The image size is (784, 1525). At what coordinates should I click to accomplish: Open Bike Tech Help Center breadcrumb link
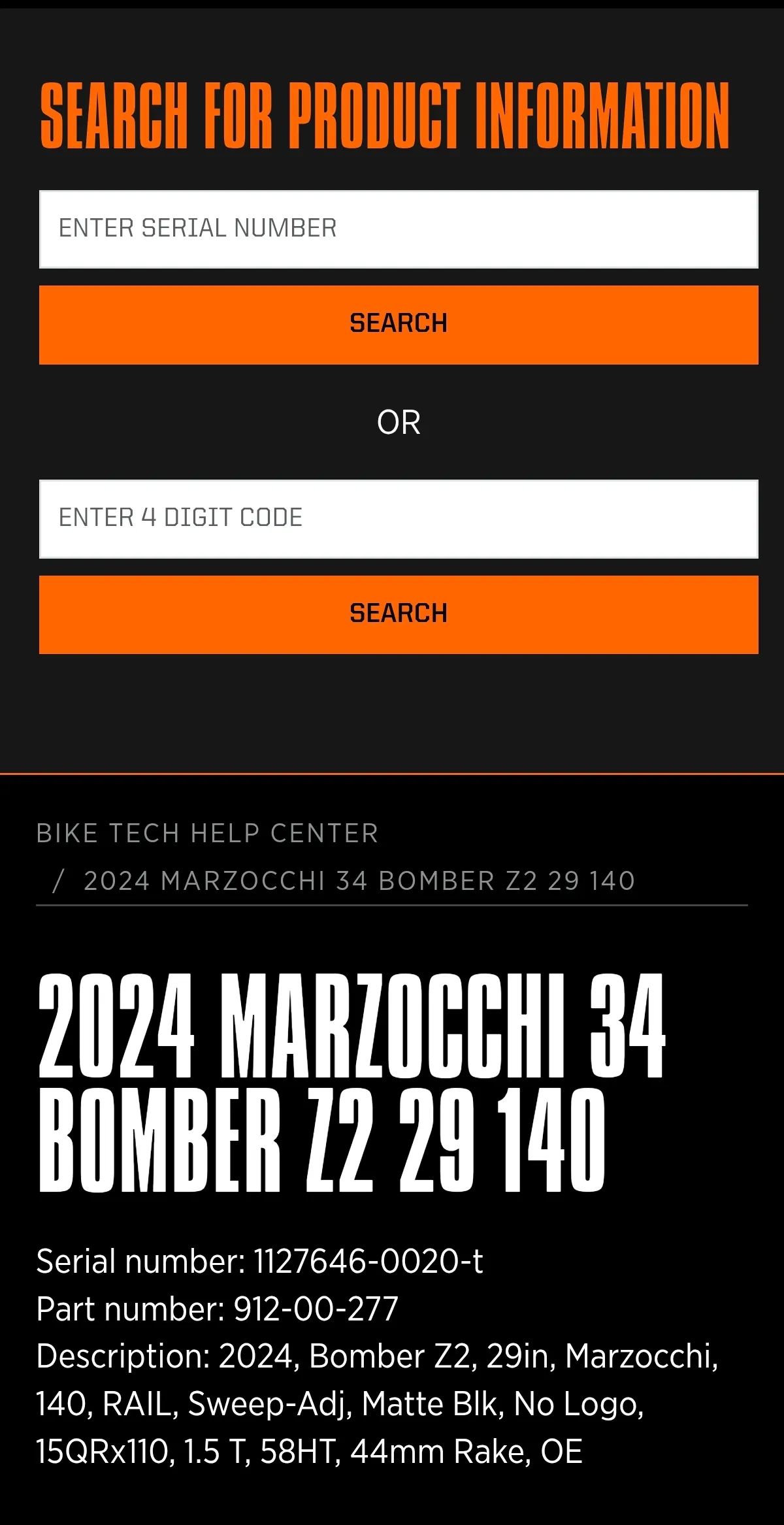coord(207,833)
